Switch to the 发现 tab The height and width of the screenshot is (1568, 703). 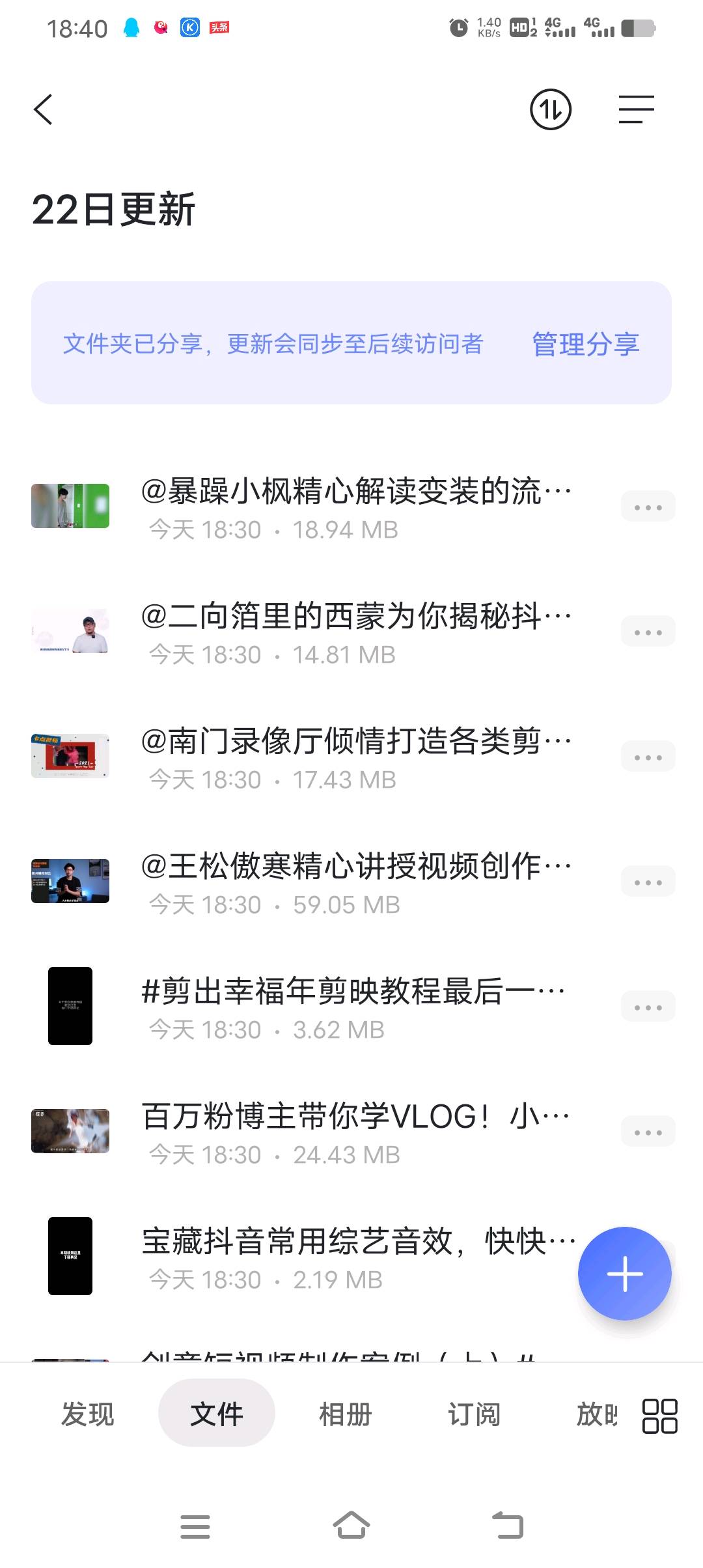[87, 1414]
